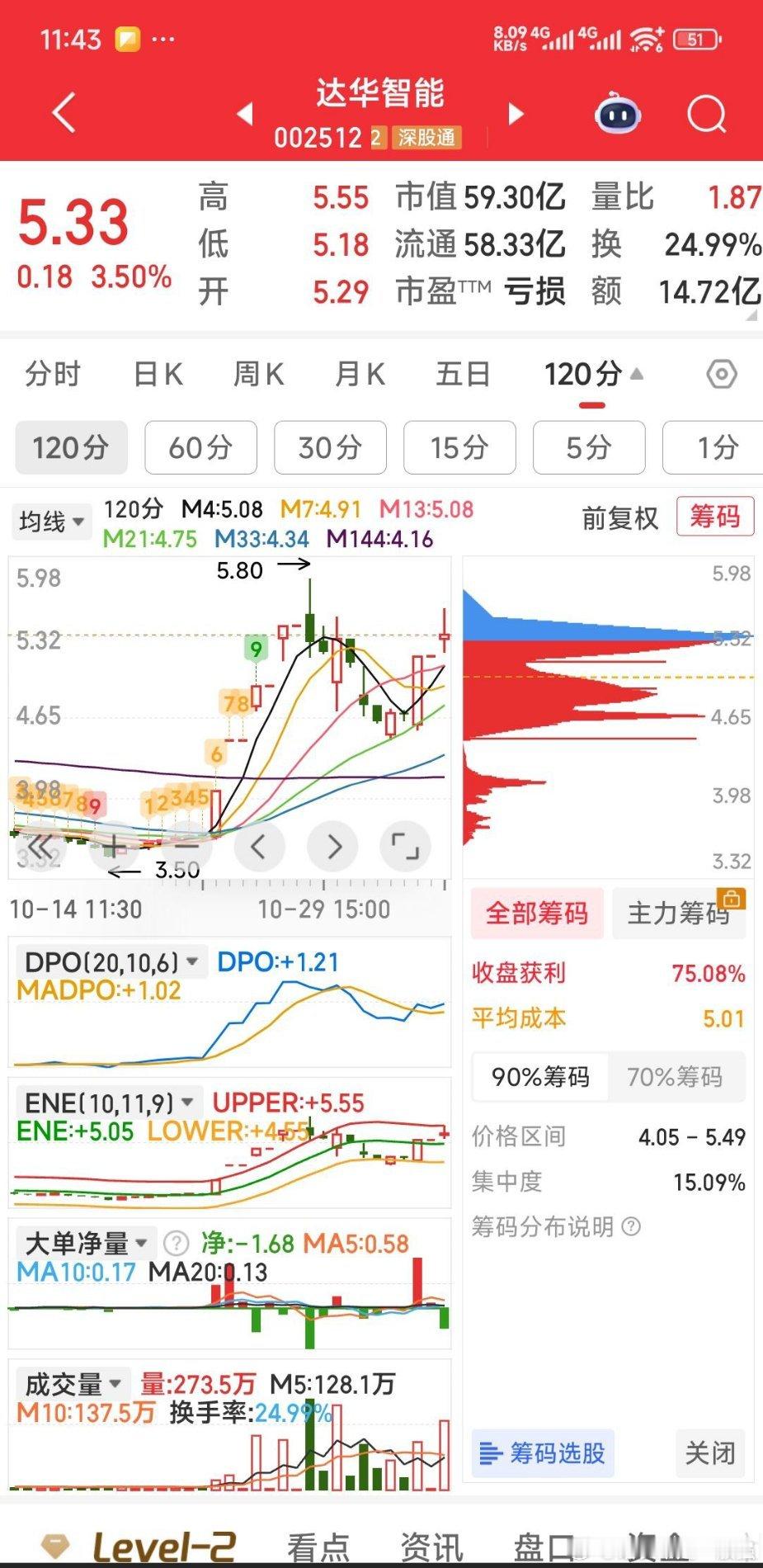
Task: Open chart settings hexagon icon
Action: [x=722, y=375]
